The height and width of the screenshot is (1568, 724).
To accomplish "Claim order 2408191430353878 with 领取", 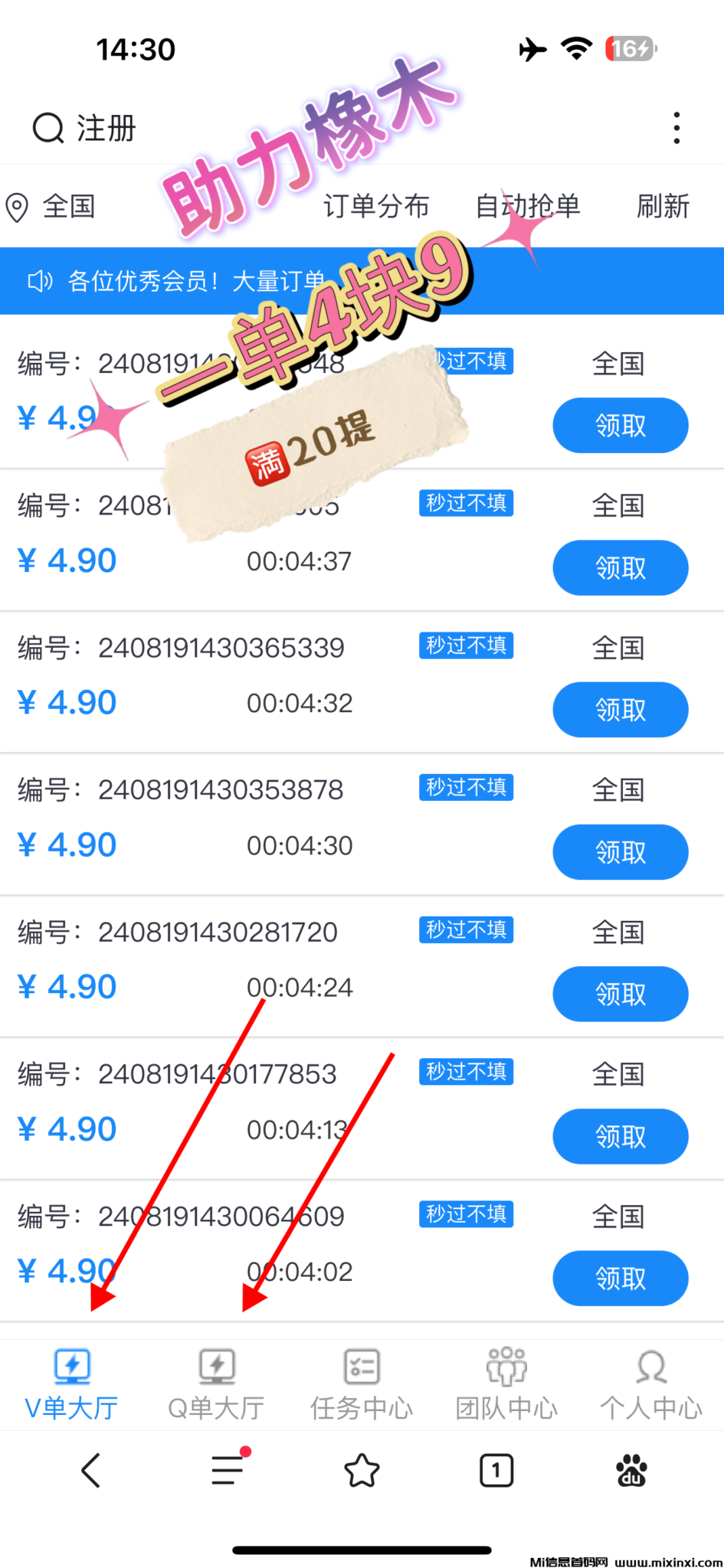I will click(x=620, y=852).
